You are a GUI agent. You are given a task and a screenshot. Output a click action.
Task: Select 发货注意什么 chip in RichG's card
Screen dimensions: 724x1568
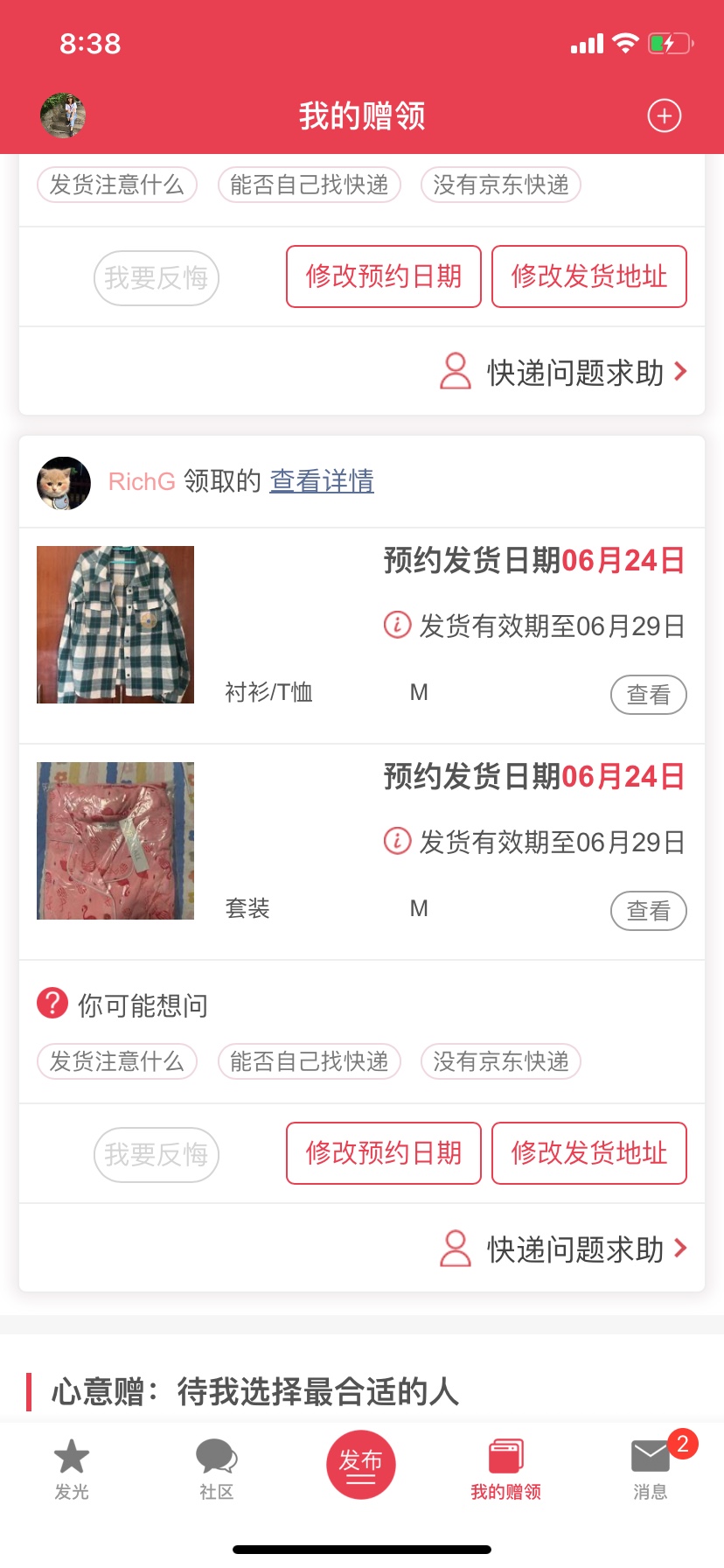(117, 1061)
